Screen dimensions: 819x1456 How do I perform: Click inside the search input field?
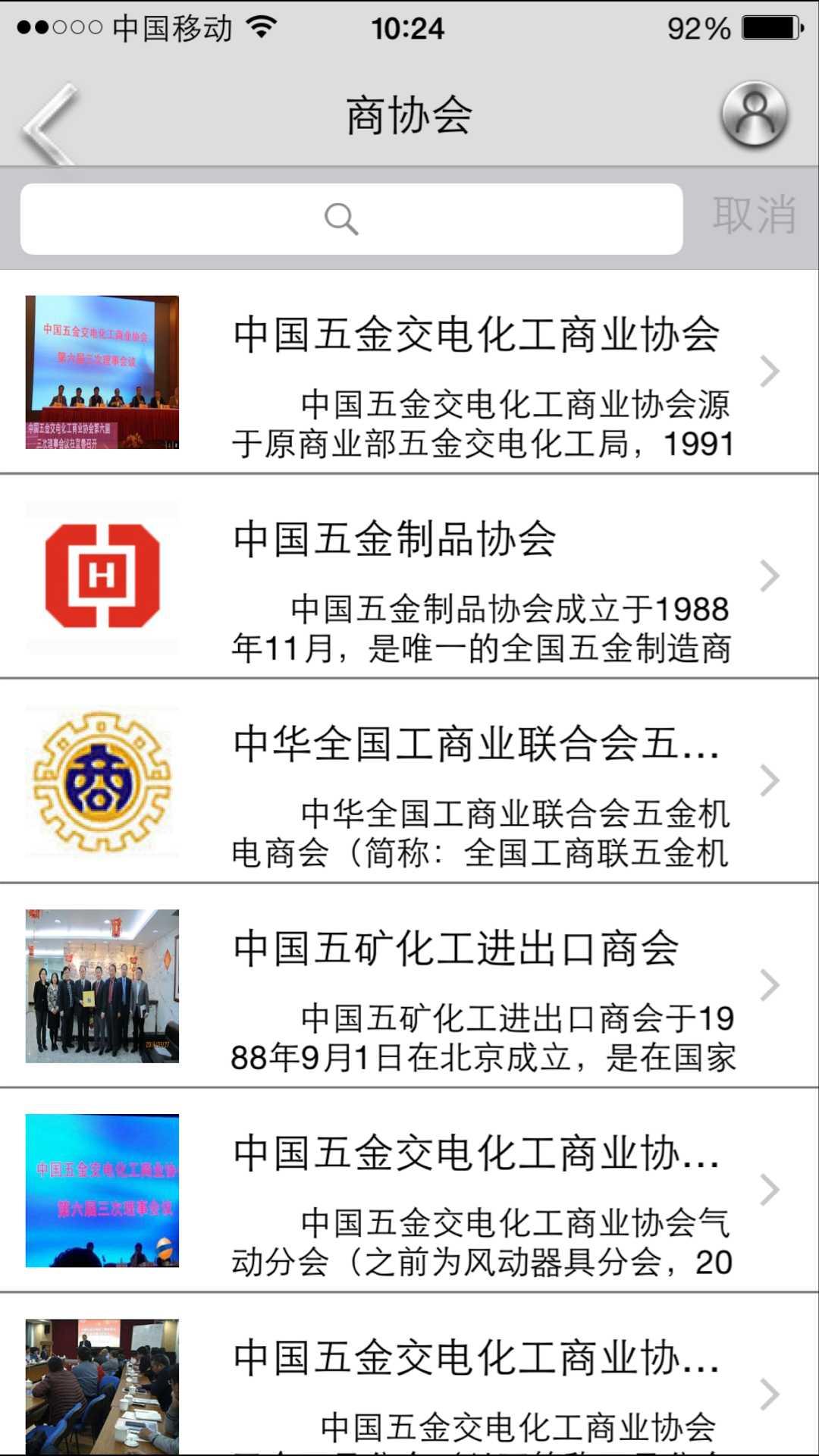(x=349, y=218)
